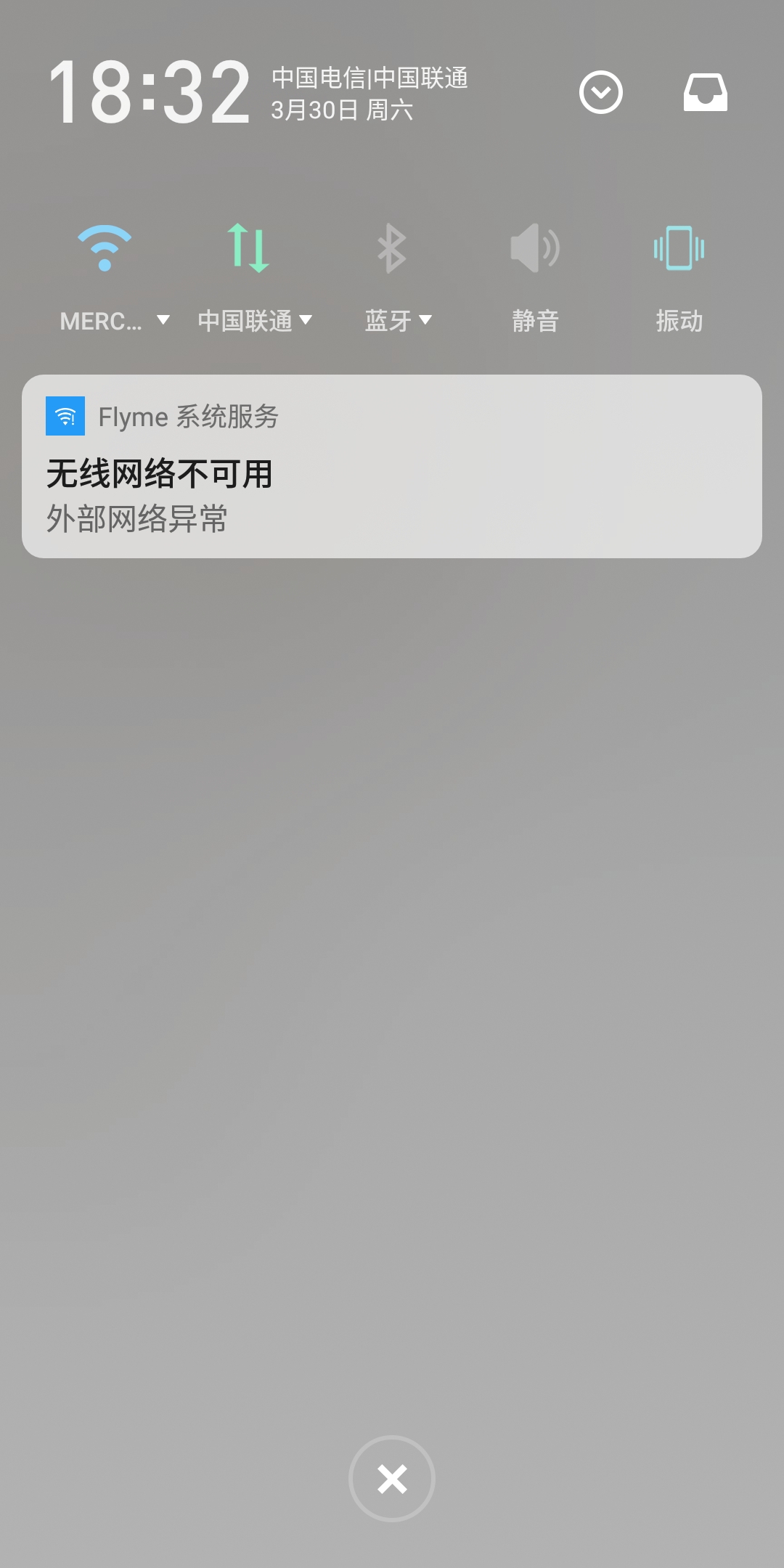Open the 中国联通 SIM dropdown

click(x=255, y=321)
